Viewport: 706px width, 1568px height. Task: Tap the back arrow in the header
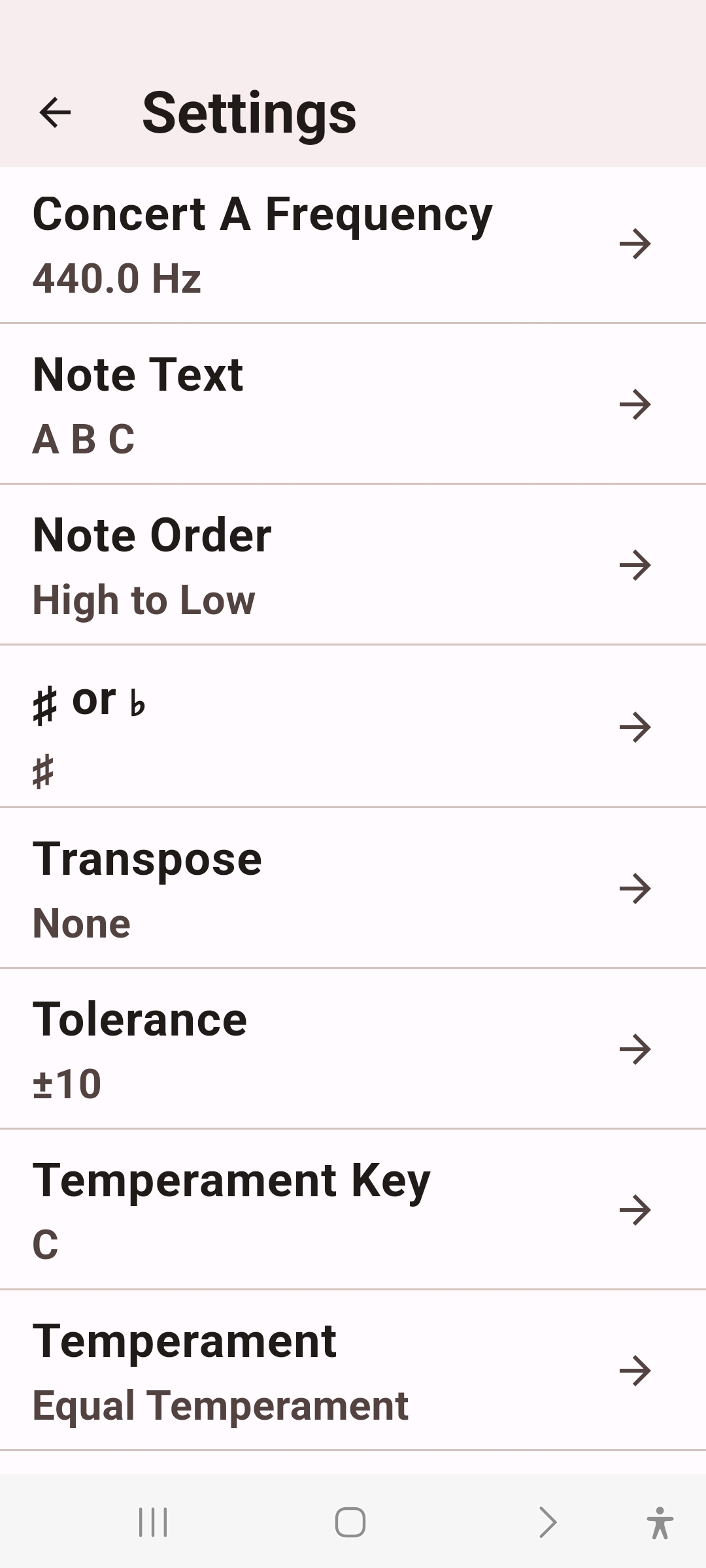pyautogui.click(x=56, y=114)
